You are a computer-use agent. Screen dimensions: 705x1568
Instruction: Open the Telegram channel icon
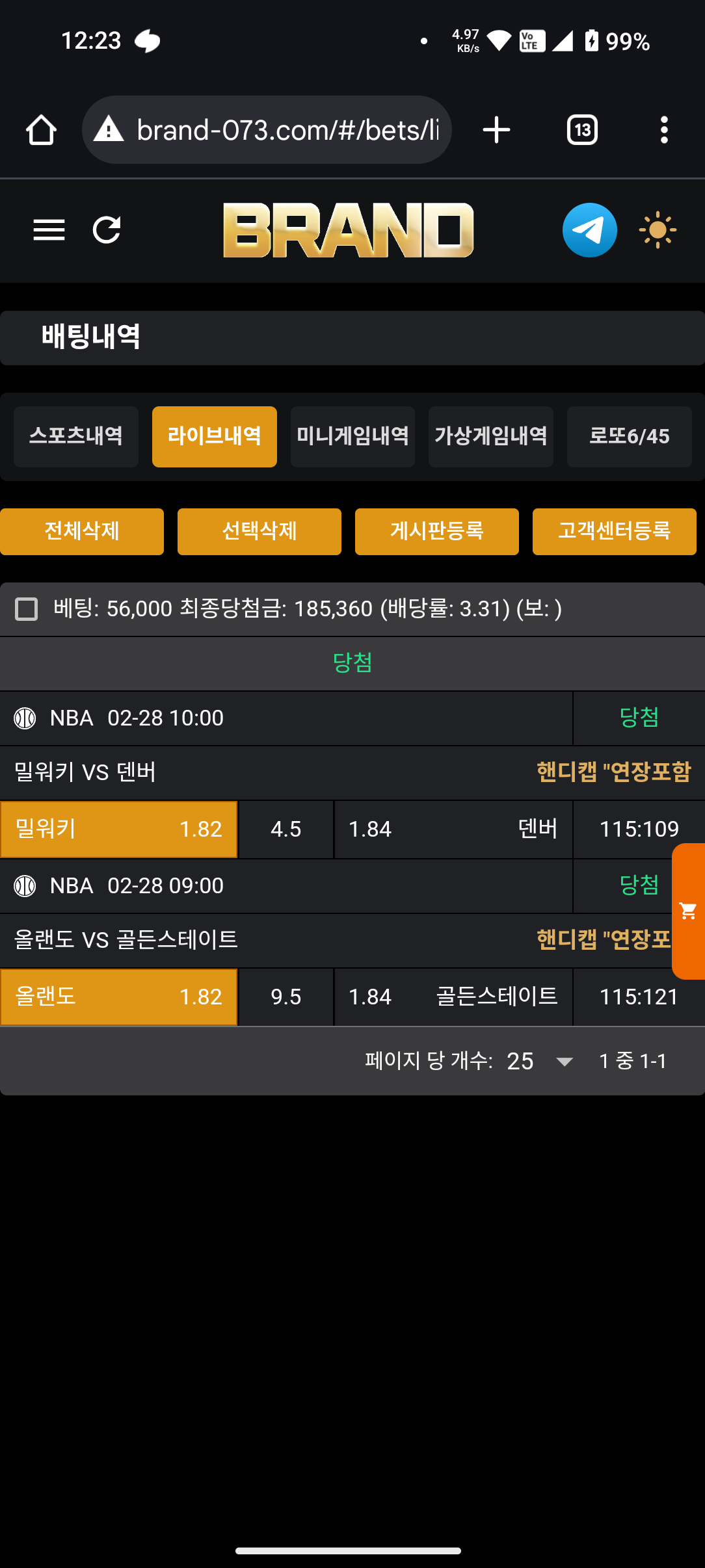[x=589, y=230]
